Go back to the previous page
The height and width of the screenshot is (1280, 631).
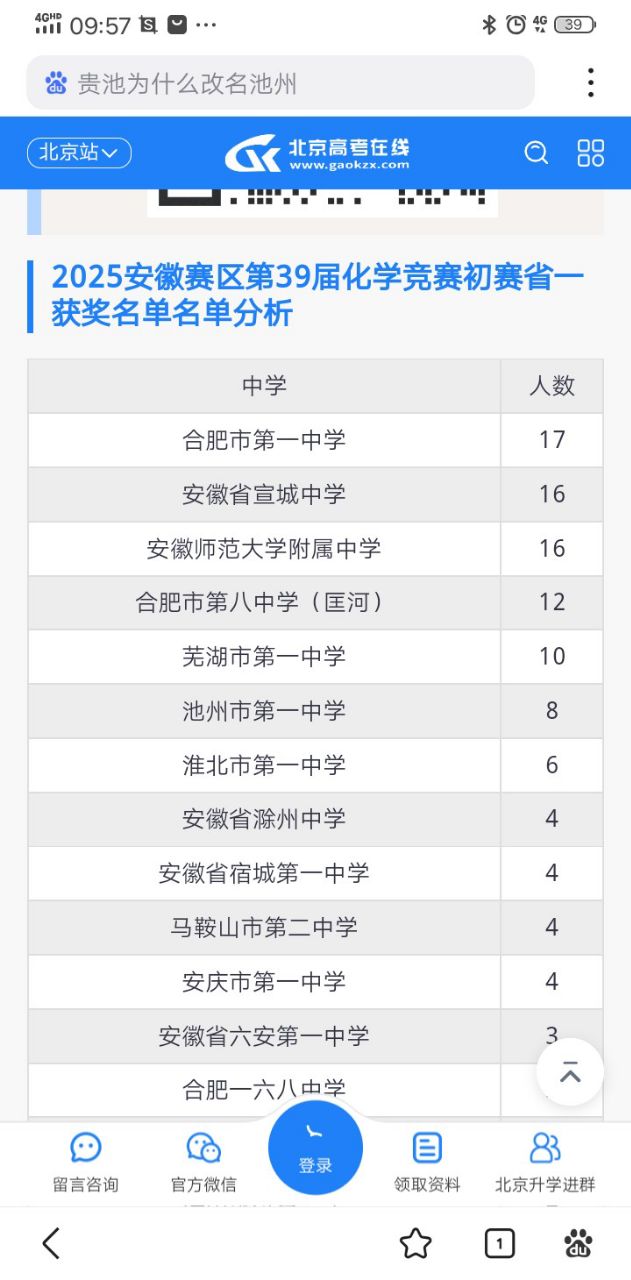[52, 1243]
